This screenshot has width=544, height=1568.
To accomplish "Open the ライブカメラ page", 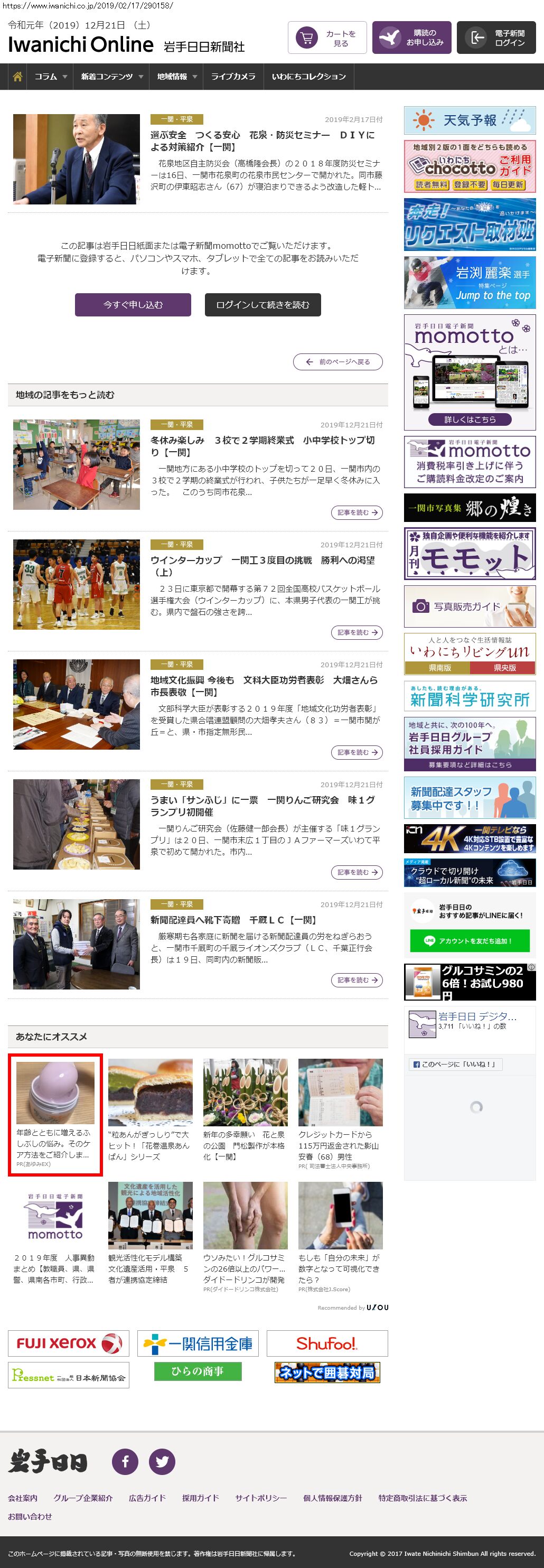I will tap(233, 77).
